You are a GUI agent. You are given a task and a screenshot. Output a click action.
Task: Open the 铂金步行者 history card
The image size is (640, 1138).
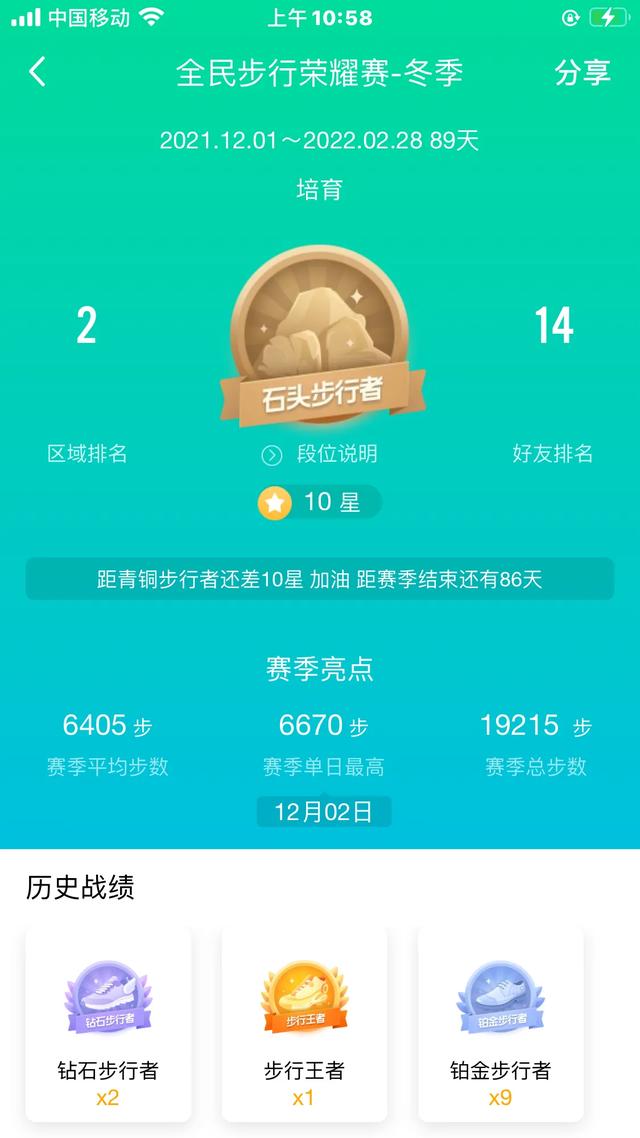click(501, 1023)
